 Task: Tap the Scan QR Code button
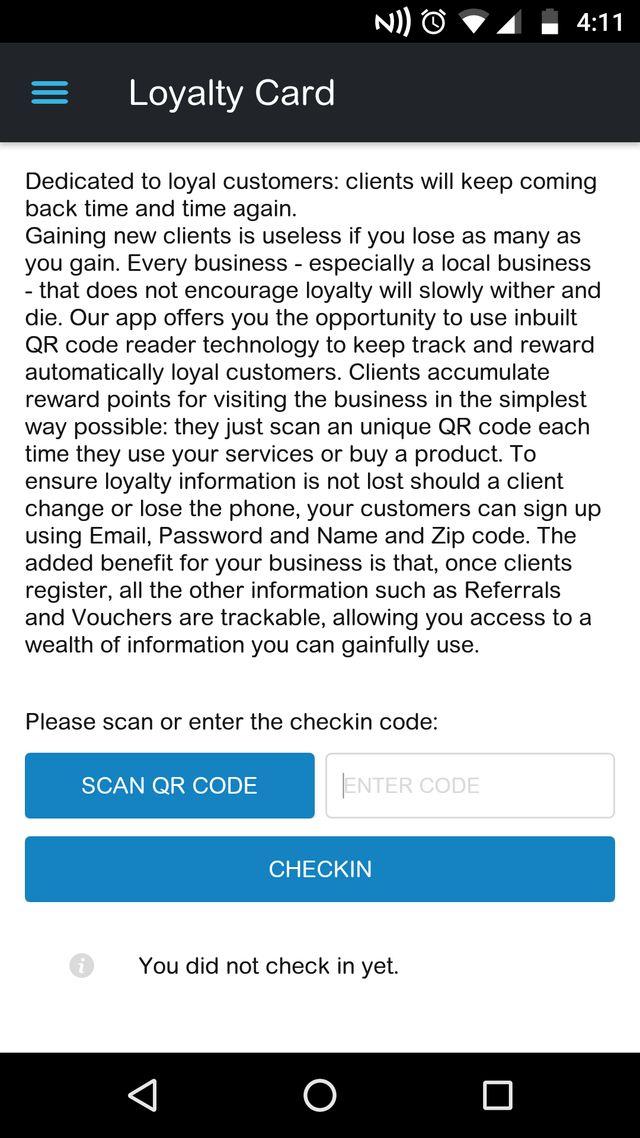169,785
